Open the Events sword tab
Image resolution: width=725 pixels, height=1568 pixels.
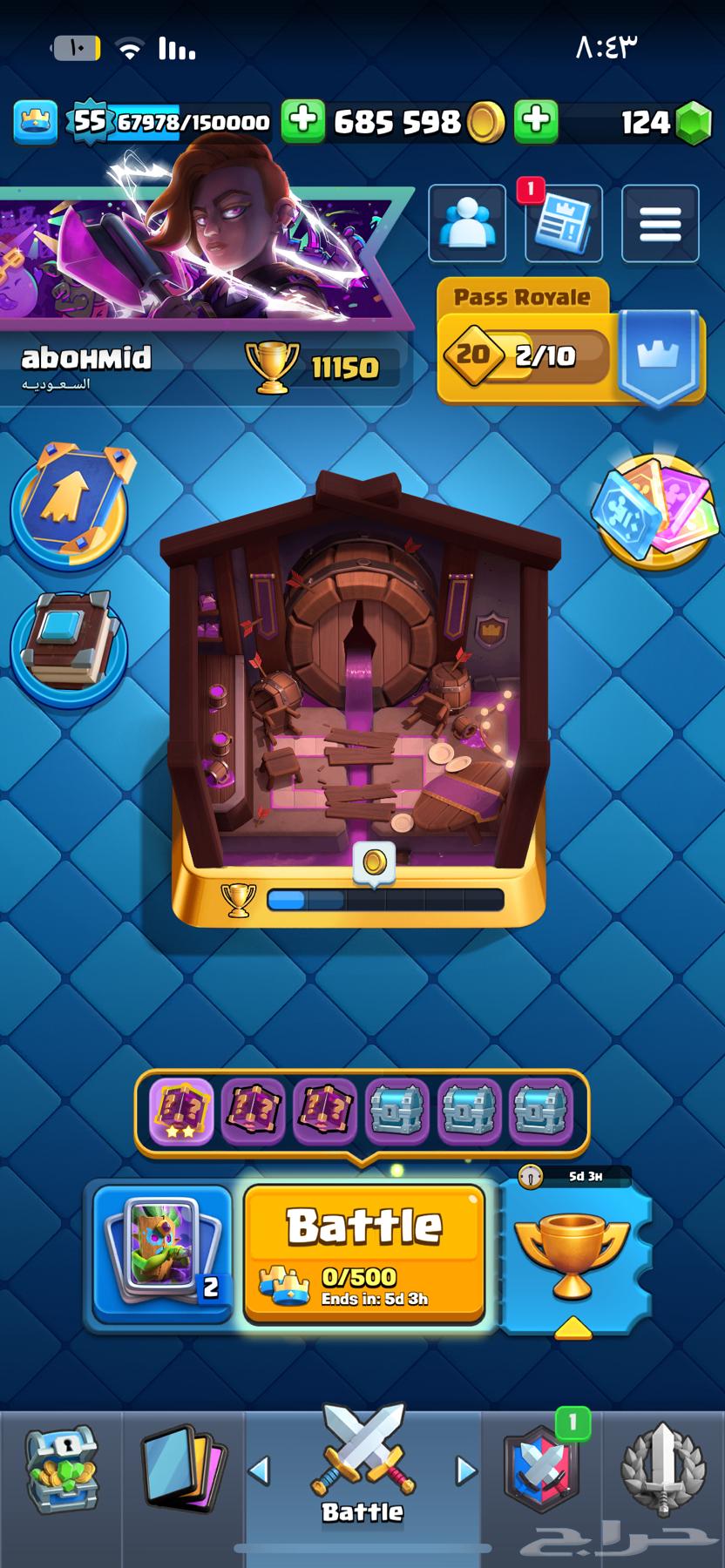[662, 1472]
